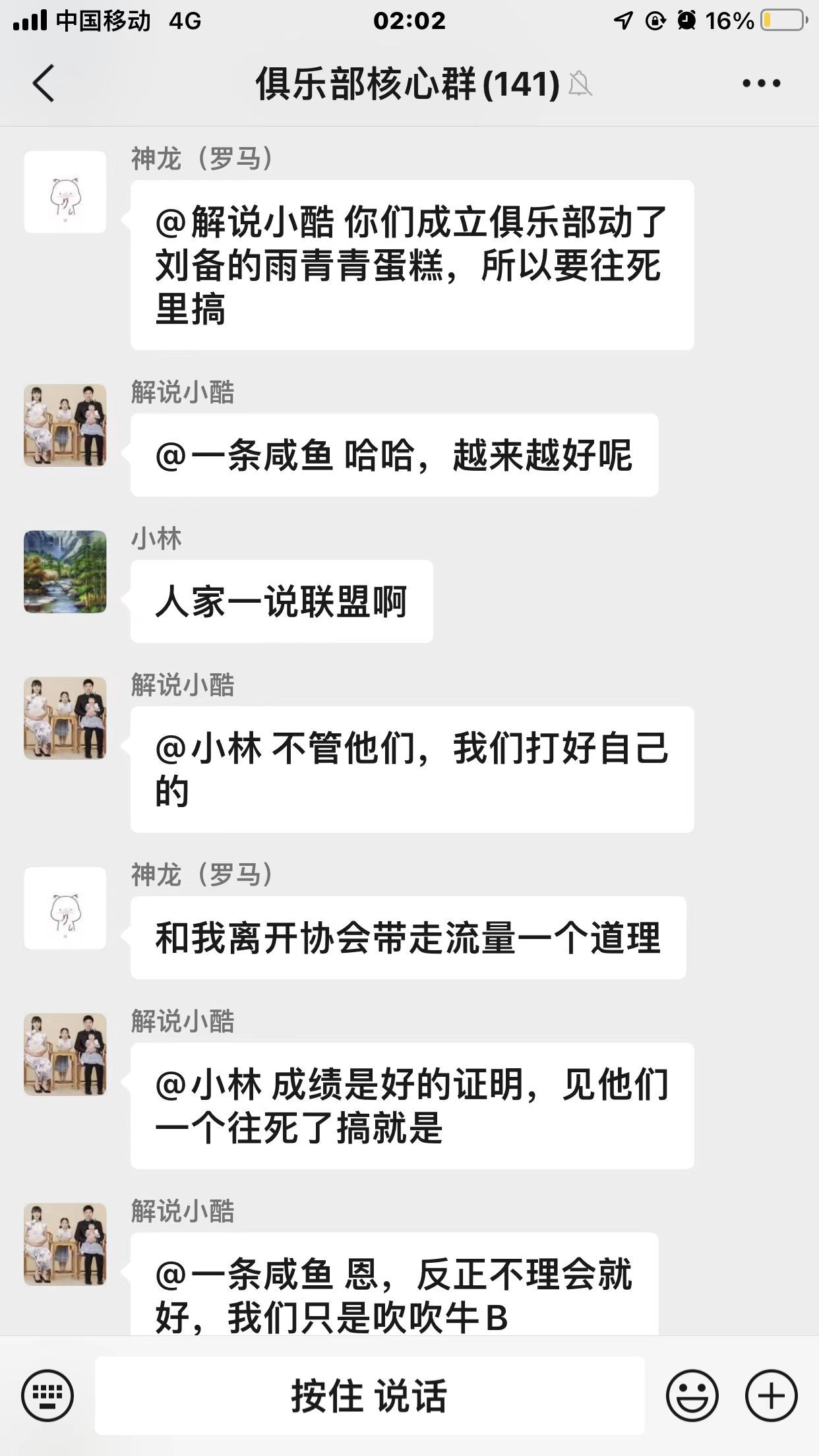The width and height of the screenshot is (819, 1456).
Task: Open the plus attachment menu
Action: [771, 1395]
